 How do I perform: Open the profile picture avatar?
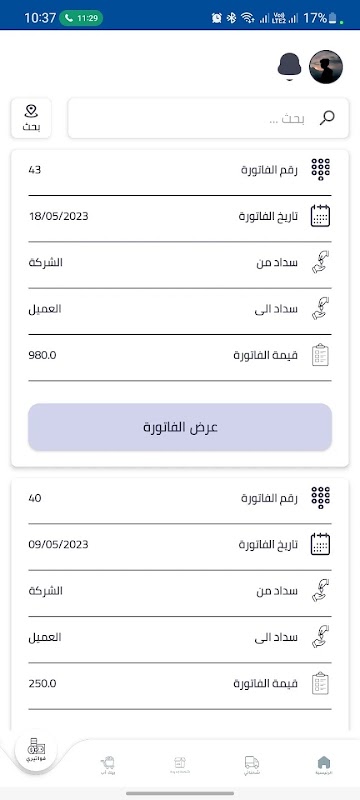326,67
